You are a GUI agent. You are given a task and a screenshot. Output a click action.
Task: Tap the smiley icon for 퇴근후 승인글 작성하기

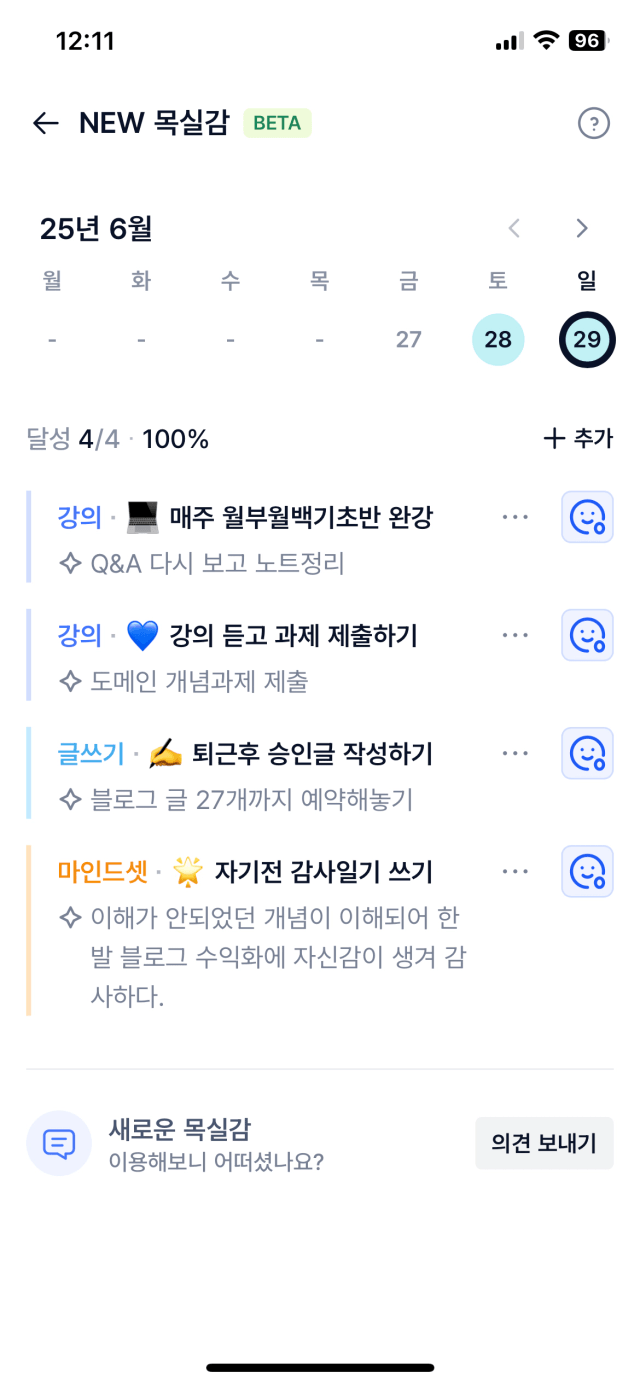[587, 753]
